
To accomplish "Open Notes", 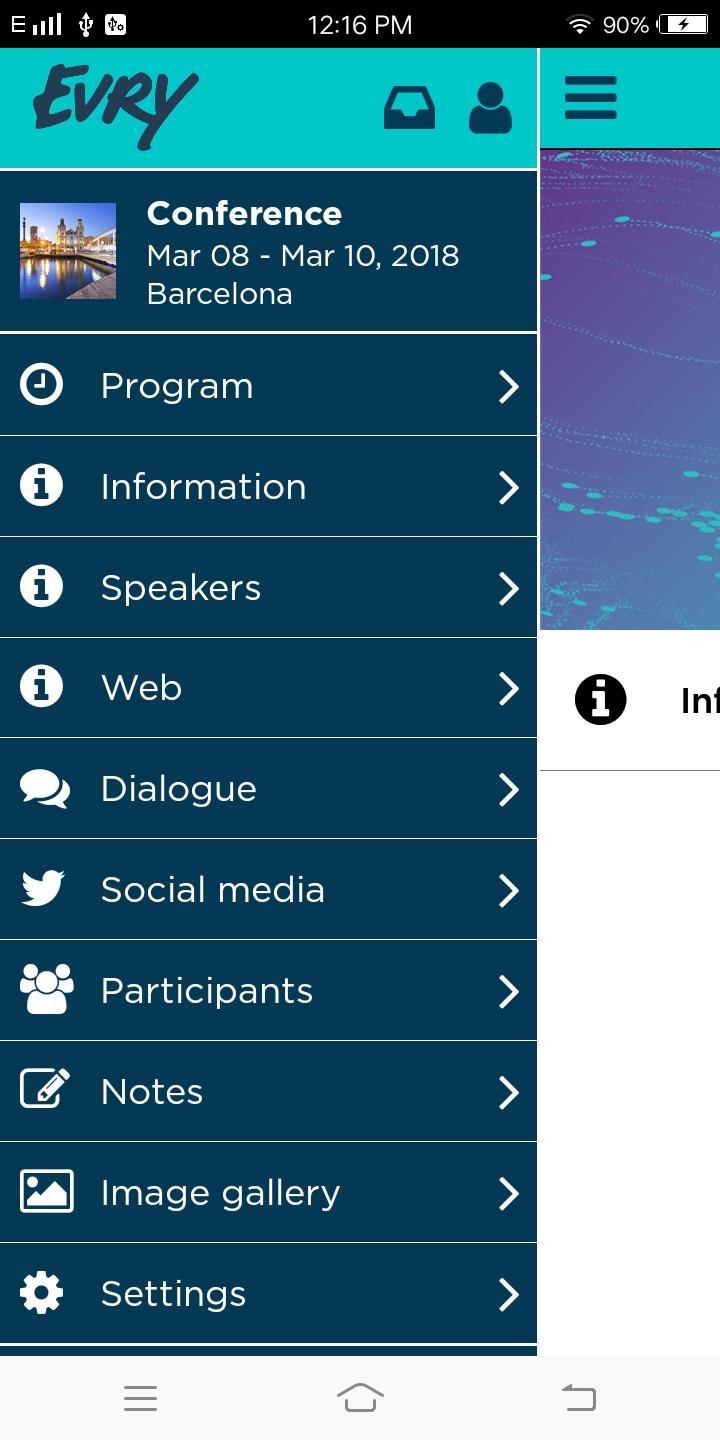I will pos(268,1092).
